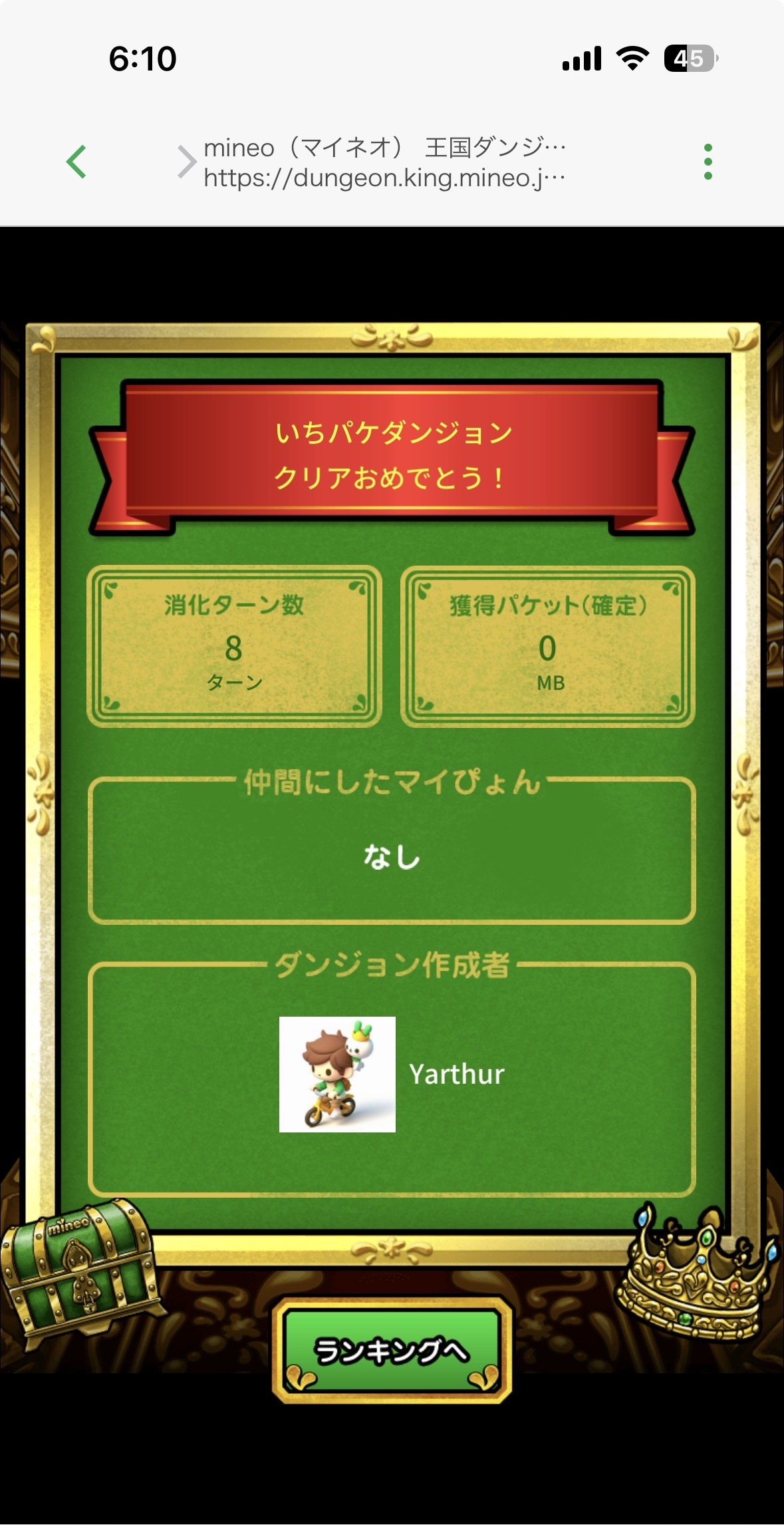
Task: Go back with the green arrow
Action: click(x=76, y=162)
